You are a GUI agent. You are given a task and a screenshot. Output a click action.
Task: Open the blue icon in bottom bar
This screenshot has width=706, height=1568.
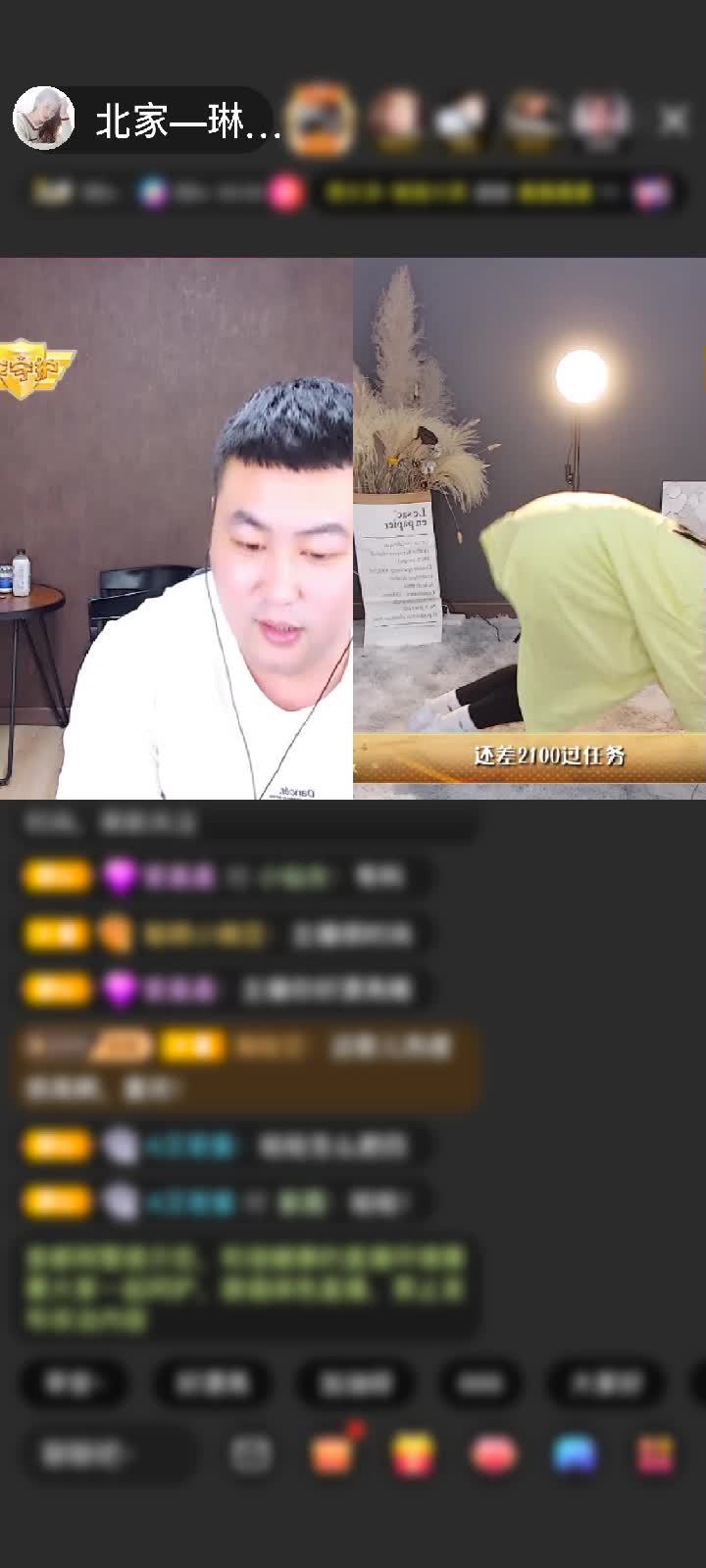coord(575,1453)
